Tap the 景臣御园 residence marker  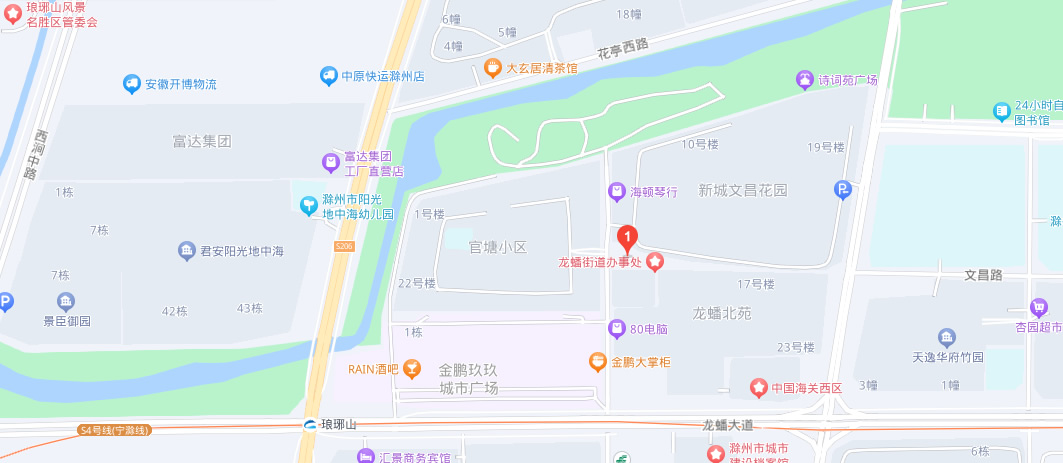pos(66,302)
